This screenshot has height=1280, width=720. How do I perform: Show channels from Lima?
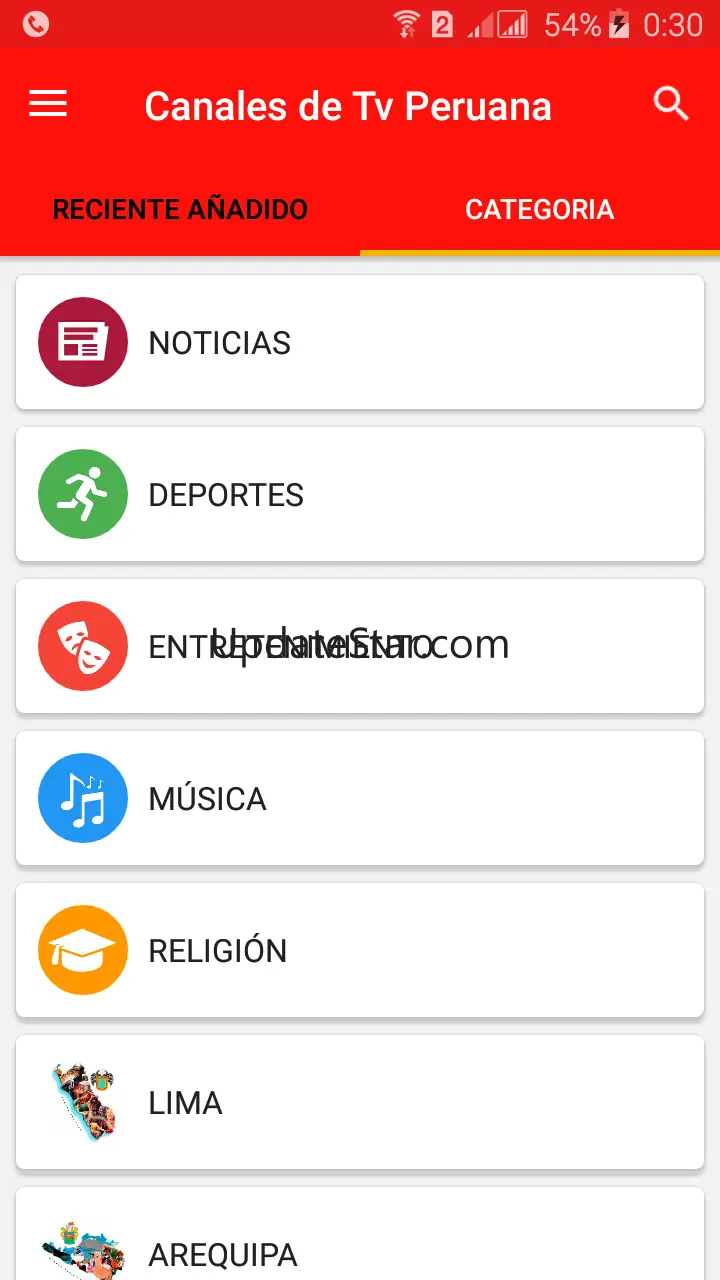(x=360, y=1102)
